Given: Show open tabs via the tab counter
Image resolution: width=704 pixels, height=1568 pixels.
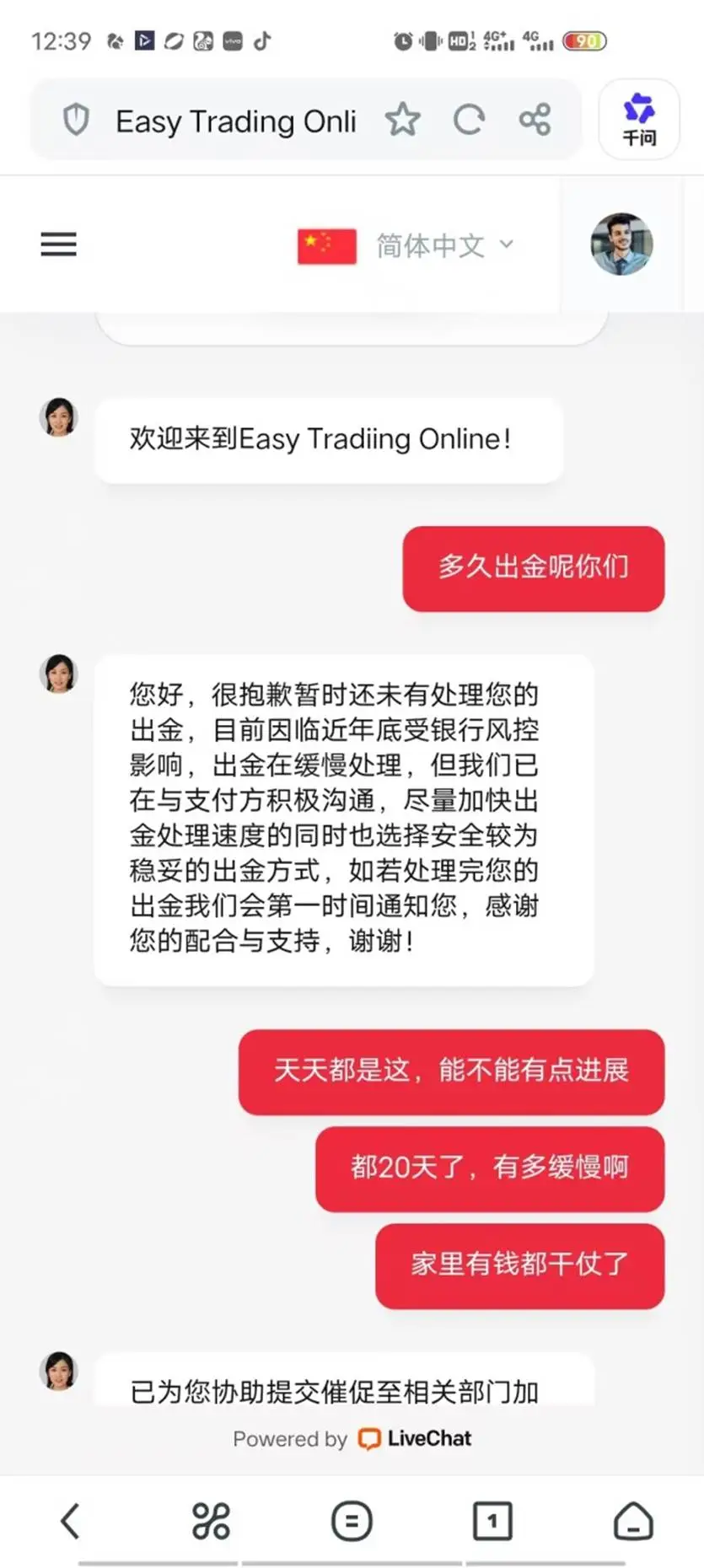Looking at the screenshot, I should (x=492, y=1521).
